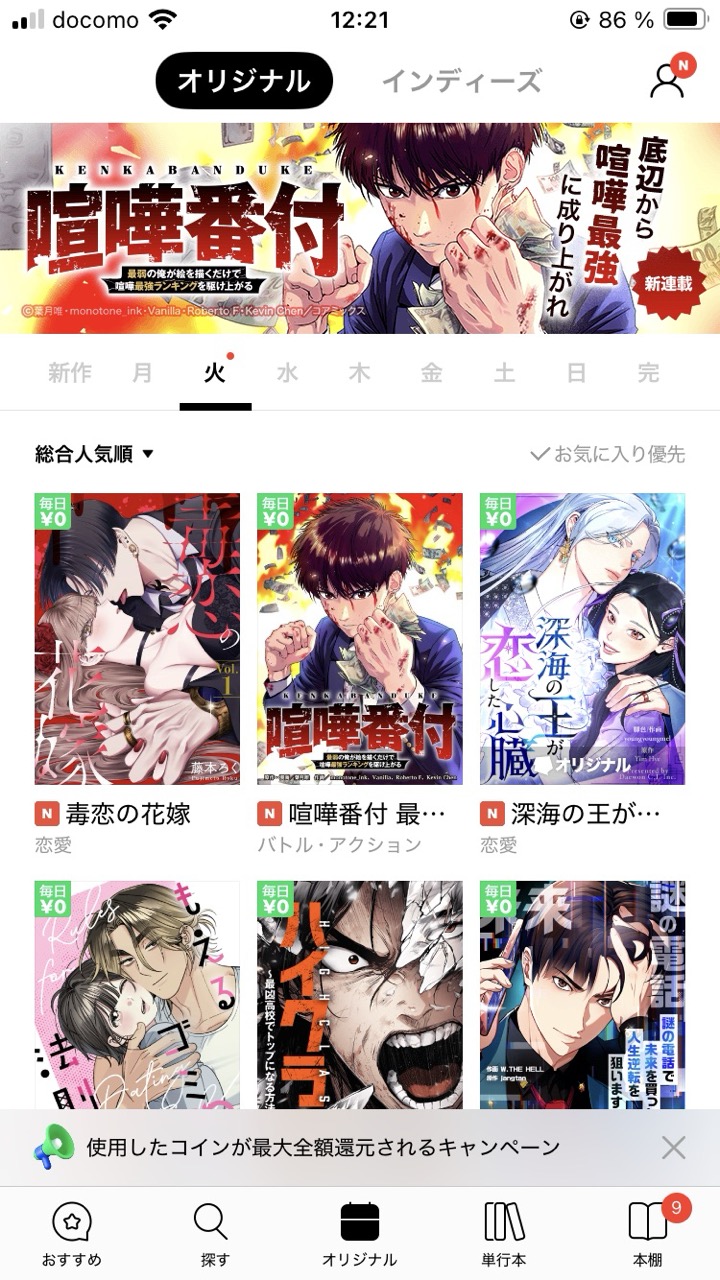The height and width of the screenshot is (1280, 720).
Task: Toggle お気に入り優先 option
Action: pos(608,455)
